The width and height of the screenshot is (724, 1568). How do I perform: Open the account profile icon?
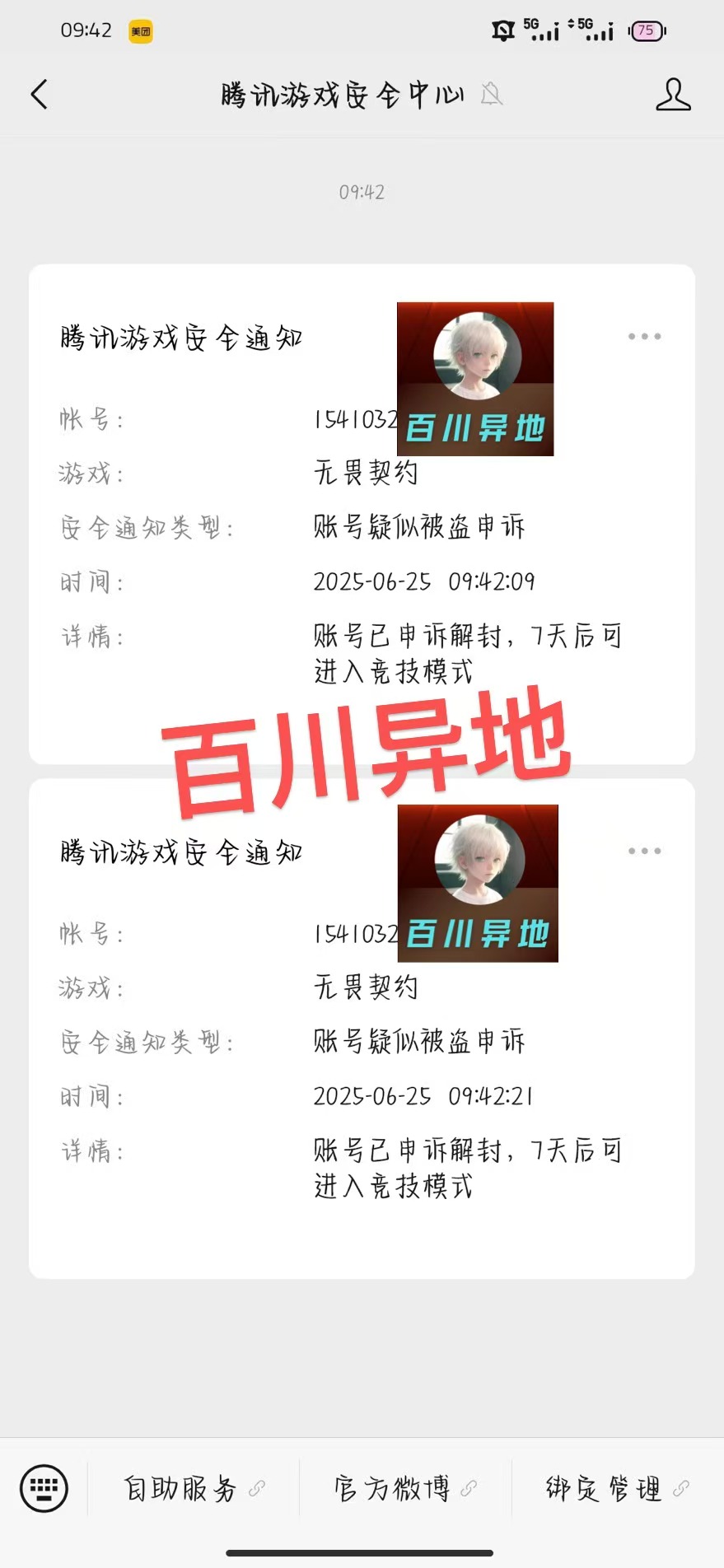[x=673, y=95]
